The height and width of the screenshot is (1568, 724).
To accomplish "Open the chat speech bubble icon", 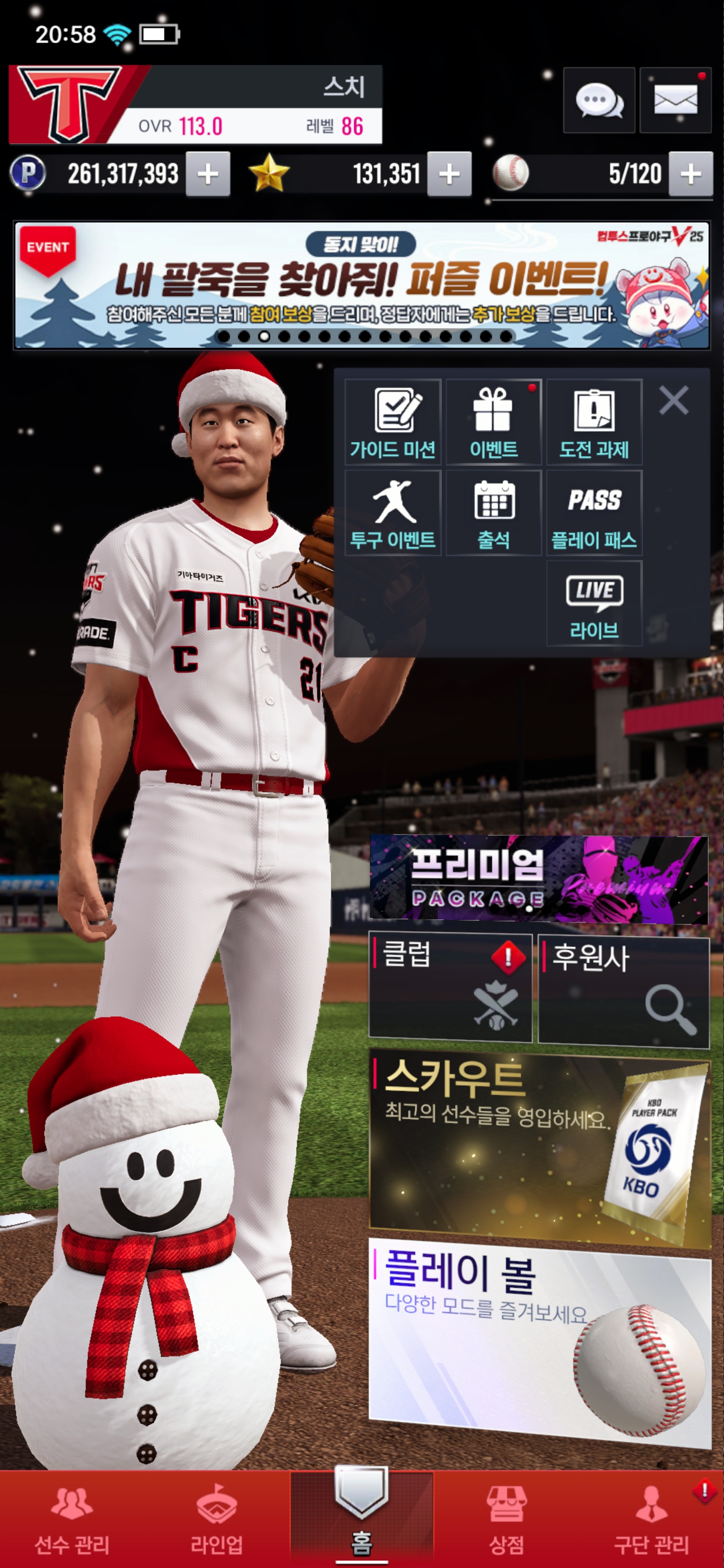I will (x=599, y=101).
